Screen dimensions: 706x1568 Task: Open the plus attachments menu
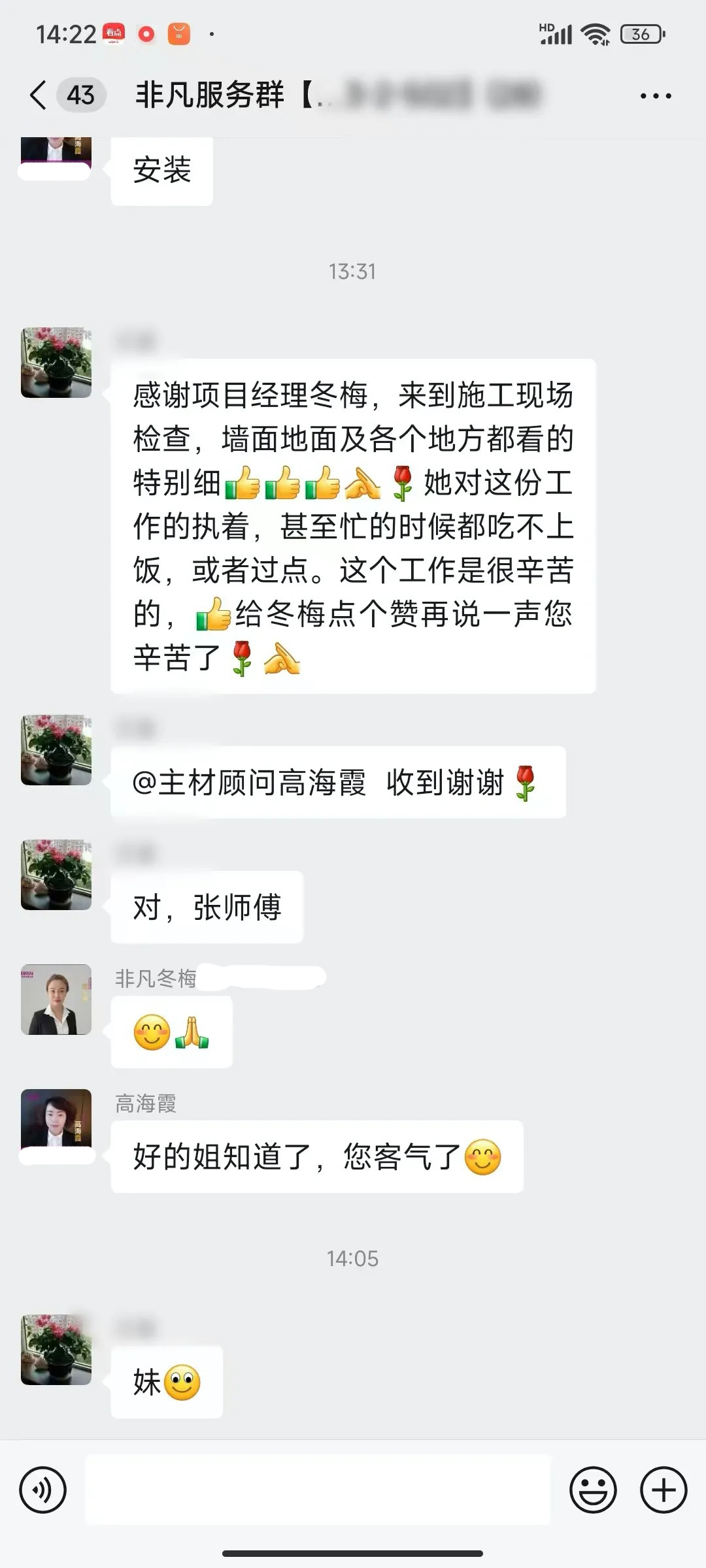click(x=663, y=1490)
